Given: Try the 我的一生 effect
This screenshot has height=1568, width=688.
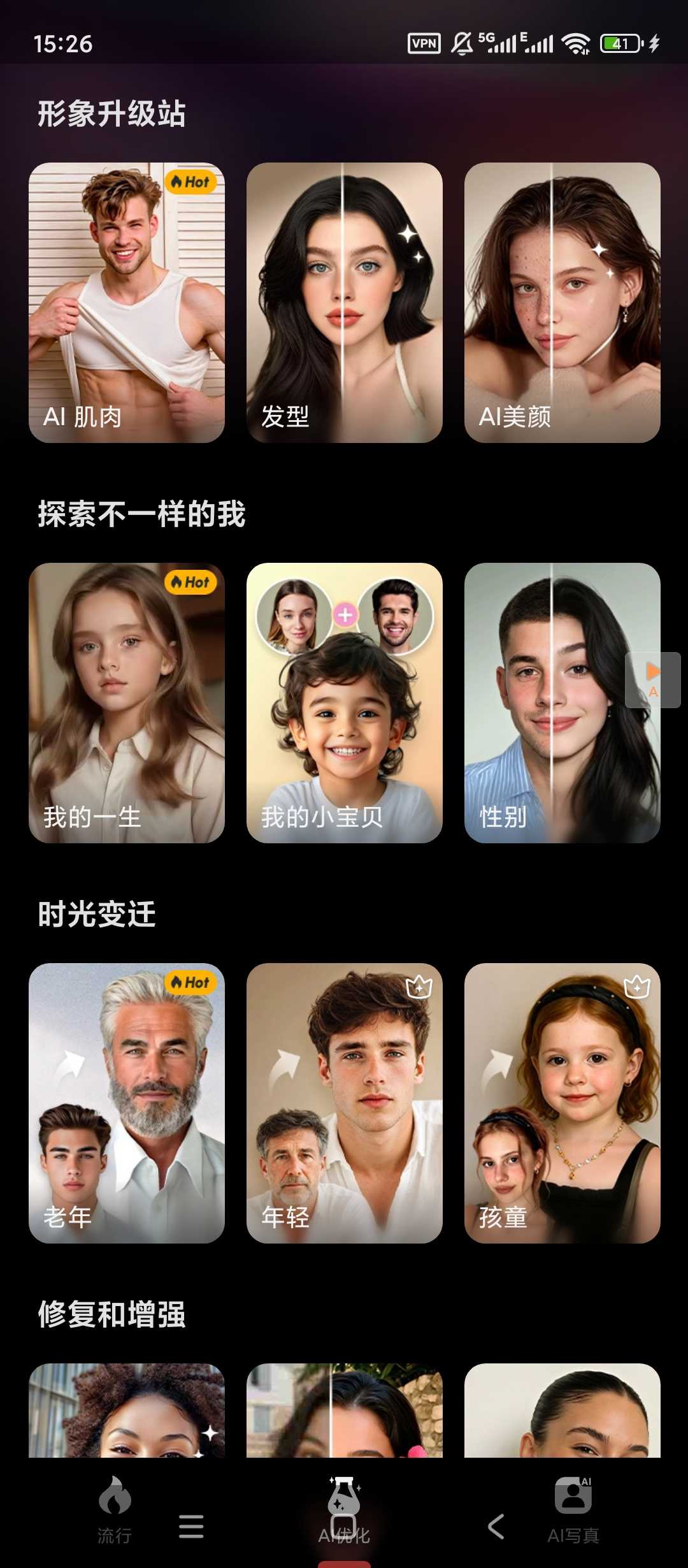Looking at the screenshot, I should coord(126,702).
